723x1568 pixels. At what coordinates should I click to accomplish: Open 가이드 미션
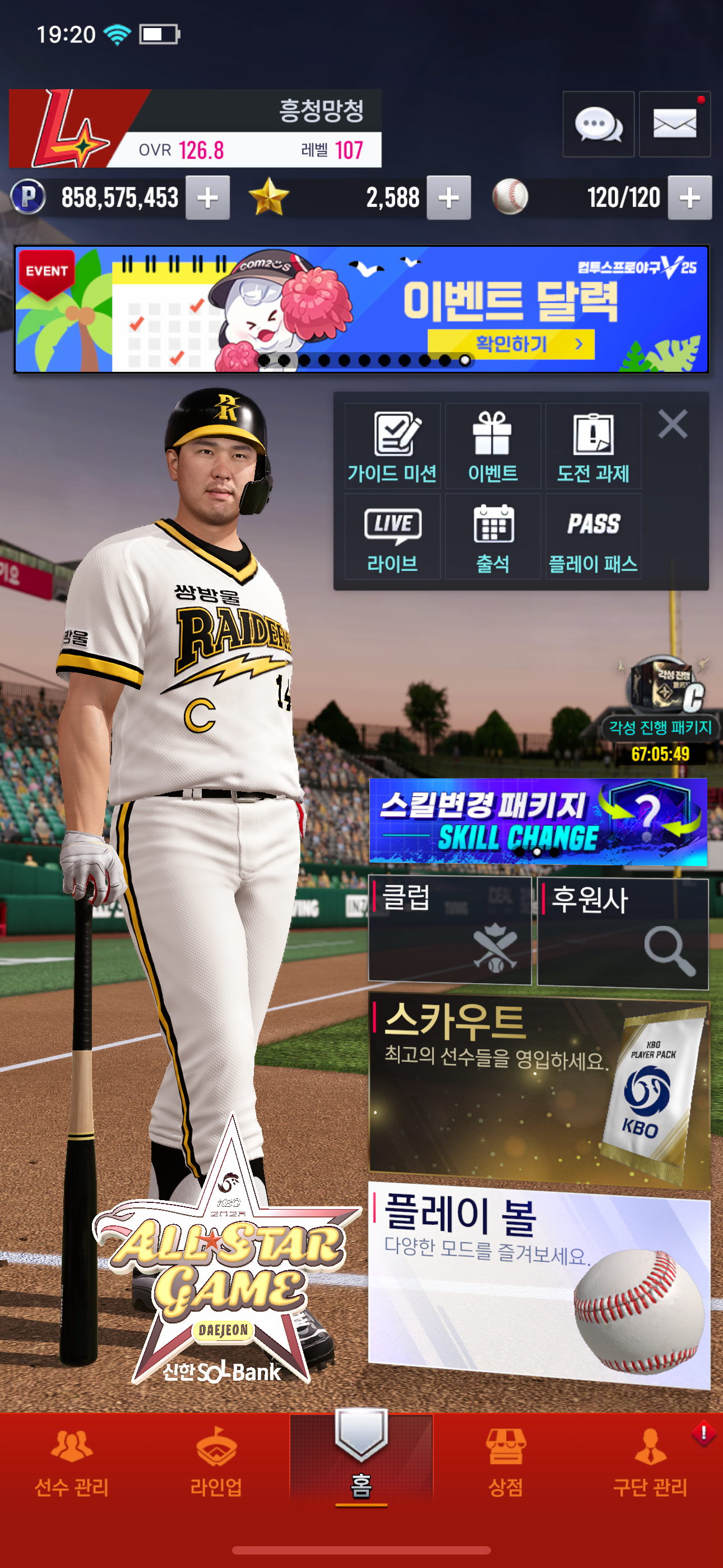pyautogui.click(x=392, y=446)
